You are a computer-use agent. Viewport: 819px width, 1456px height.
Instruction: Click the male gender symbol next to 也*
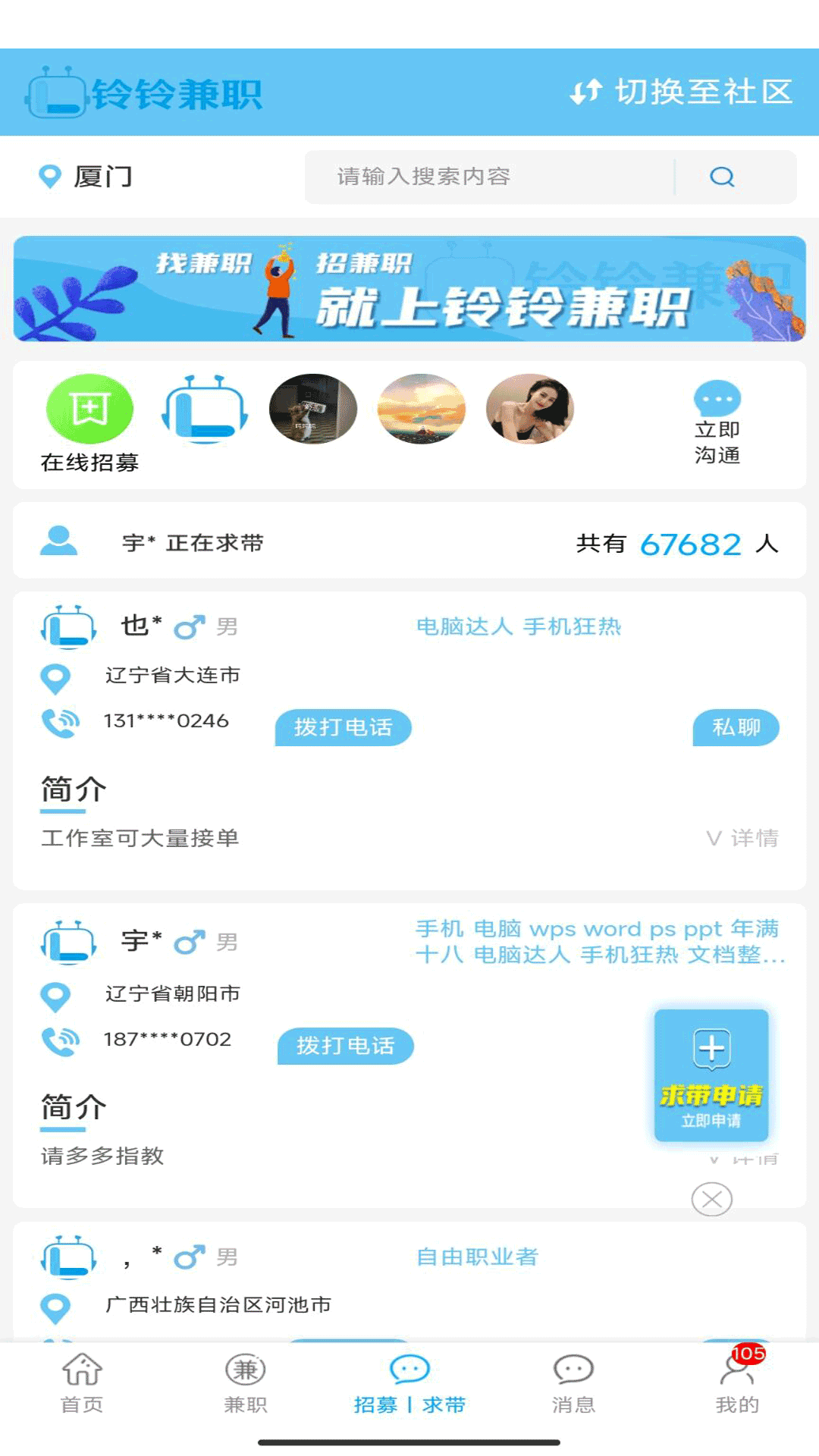click(x=189, y=626)
